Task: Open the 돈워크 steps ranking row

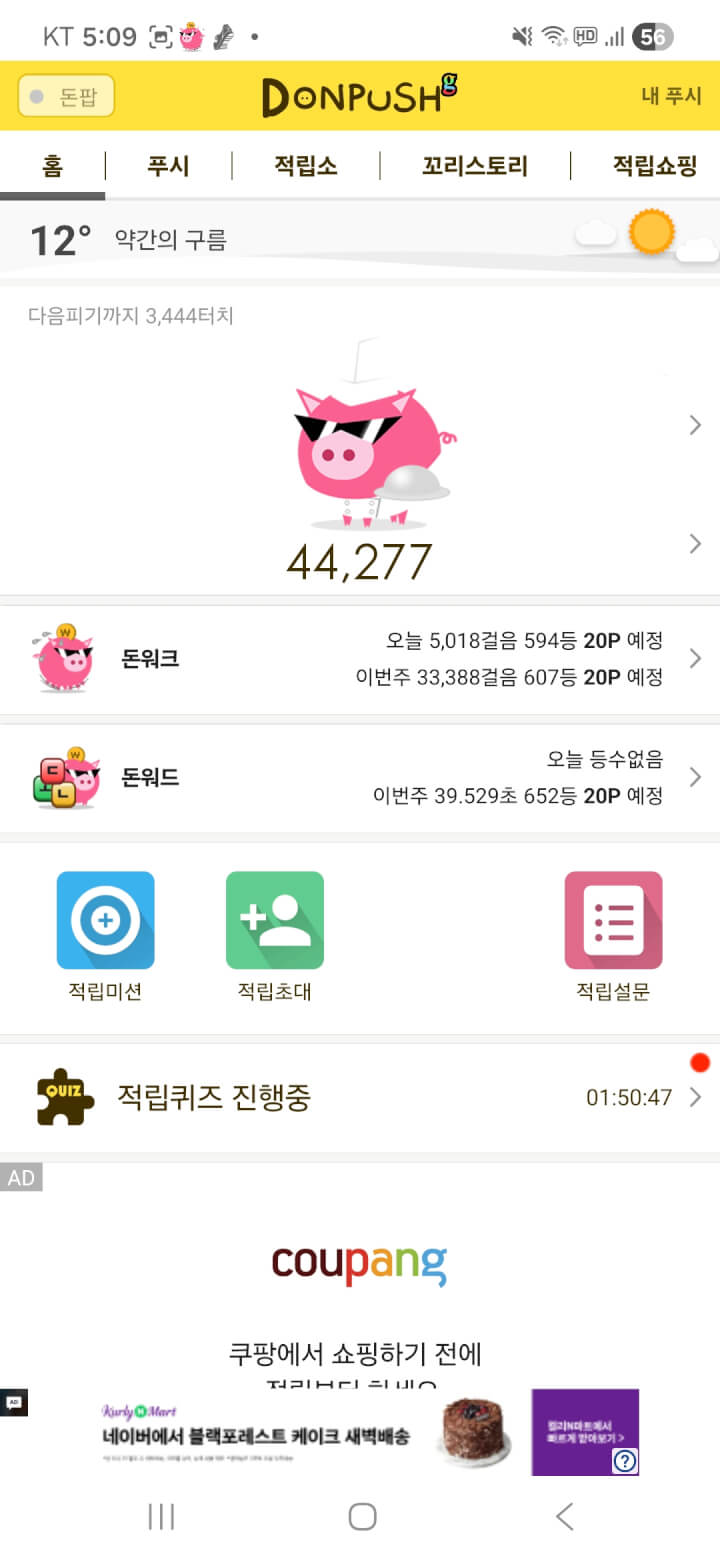Action: (360, 659)
